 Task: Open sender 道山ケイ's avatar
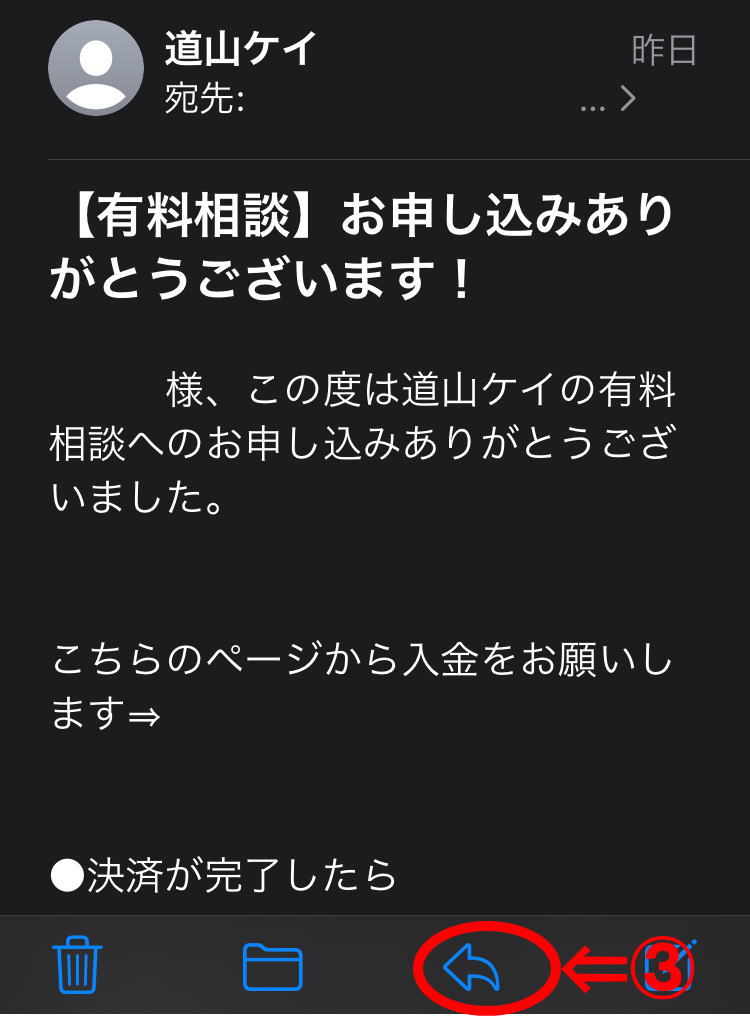click(x=96, y=68)
